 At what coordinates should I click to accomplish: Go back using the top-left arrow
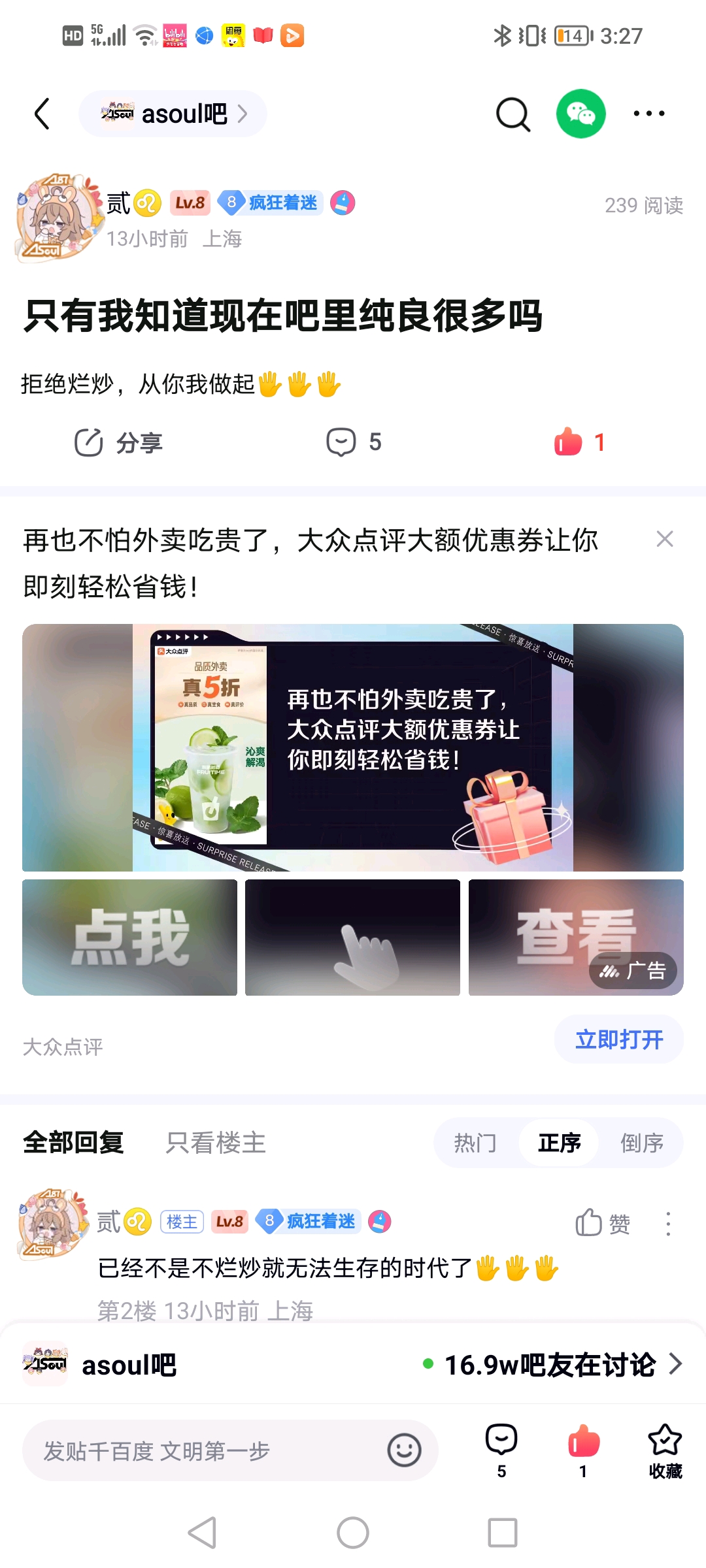pos(42,114)
